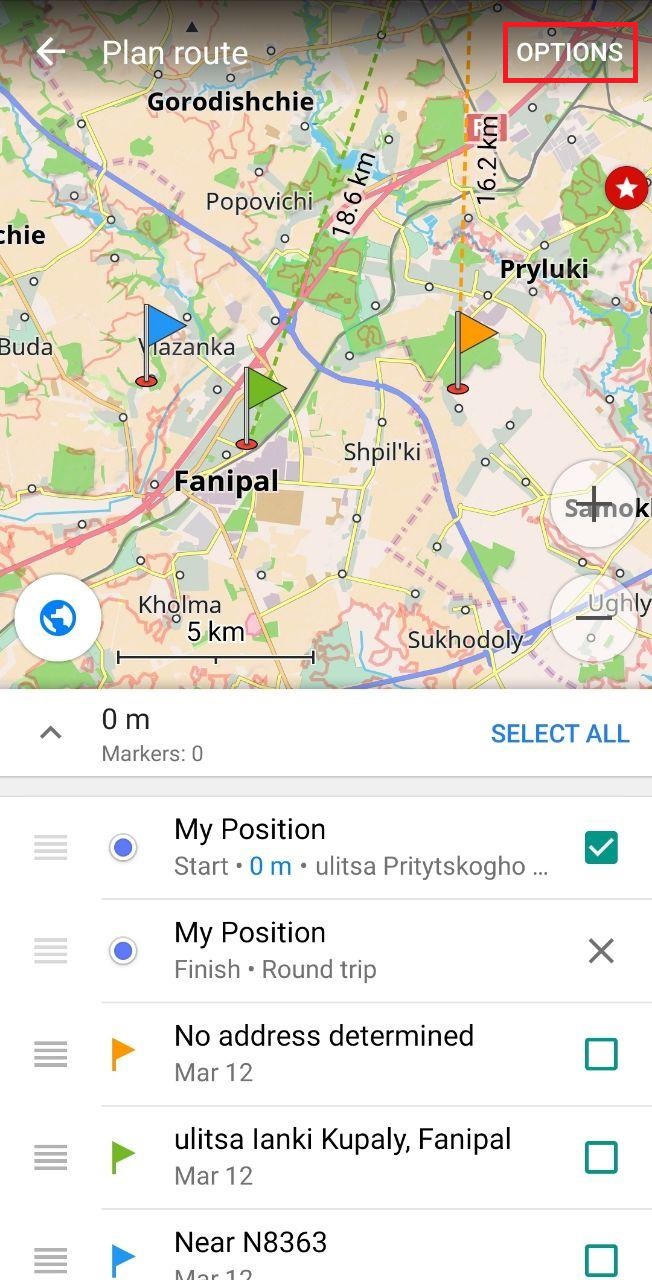Go back from Plan route
The height and width of the screenshot is (1280, 652).
click(x=50, y=52)
